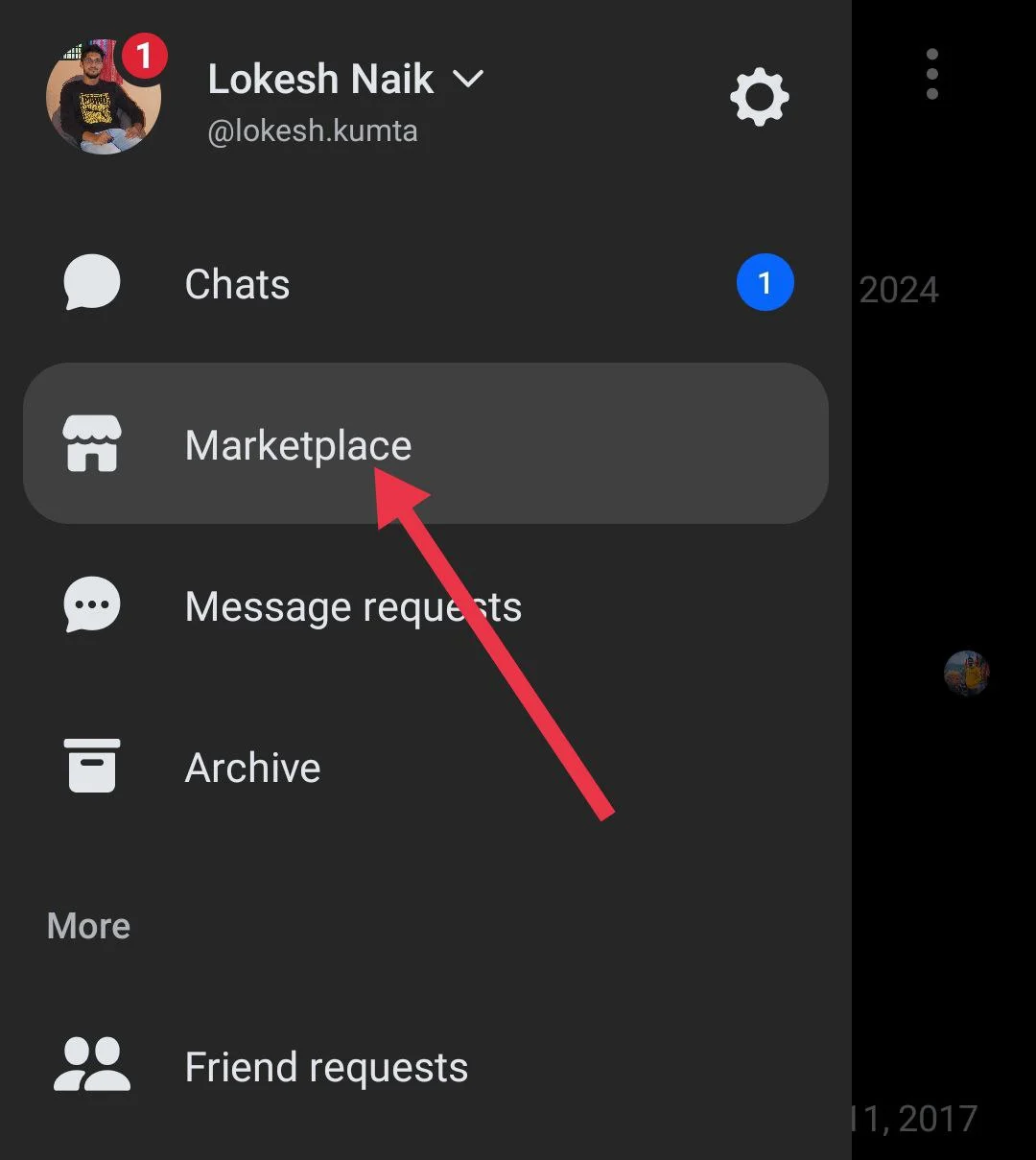Open the Archive box icon
Image resolution: width=1036 pixels, height=1160 pixels.
[x=91, y=765]
